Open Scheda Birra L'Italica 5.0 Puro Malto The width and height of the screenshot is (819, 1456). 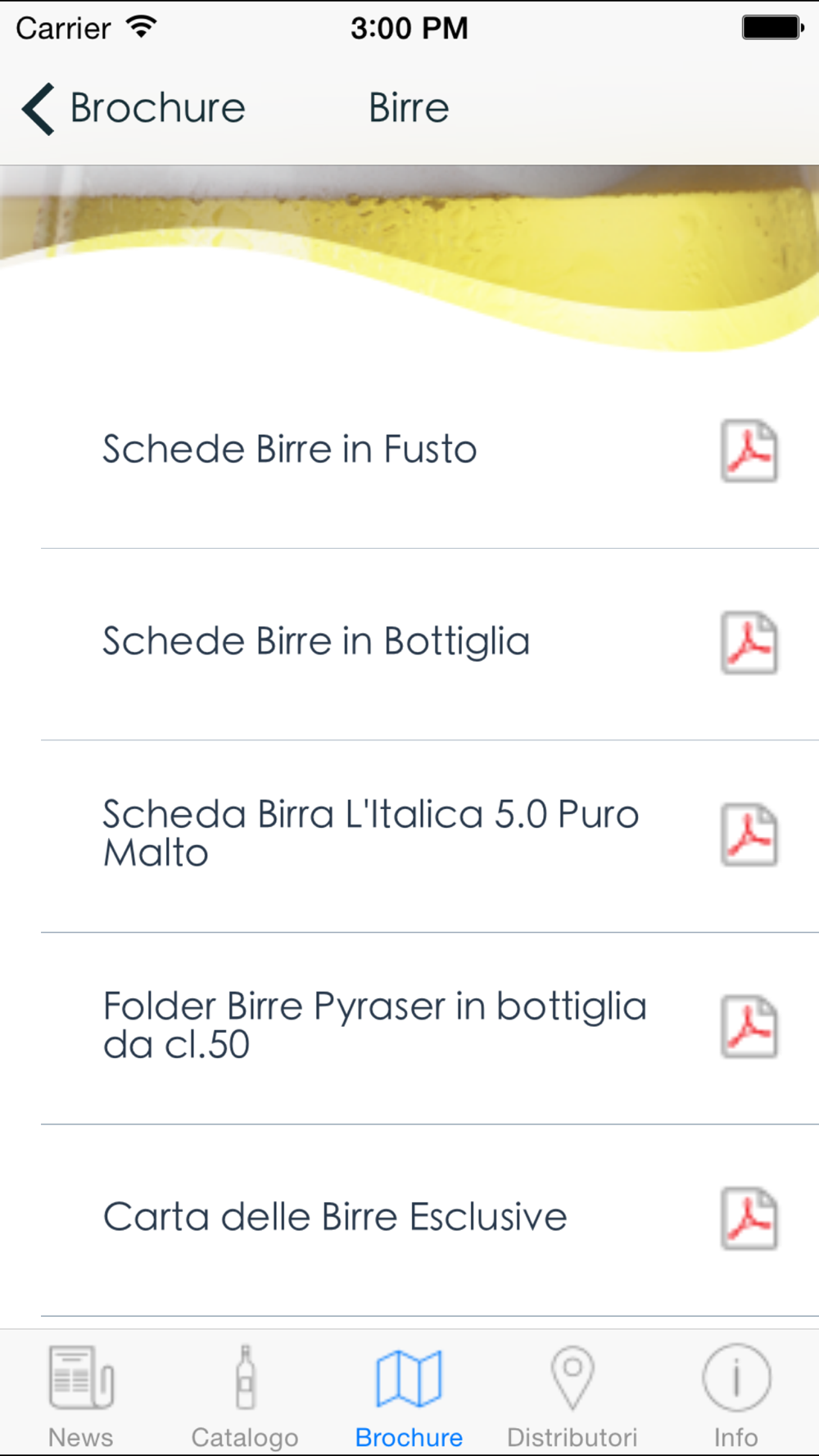click(370, 834)
